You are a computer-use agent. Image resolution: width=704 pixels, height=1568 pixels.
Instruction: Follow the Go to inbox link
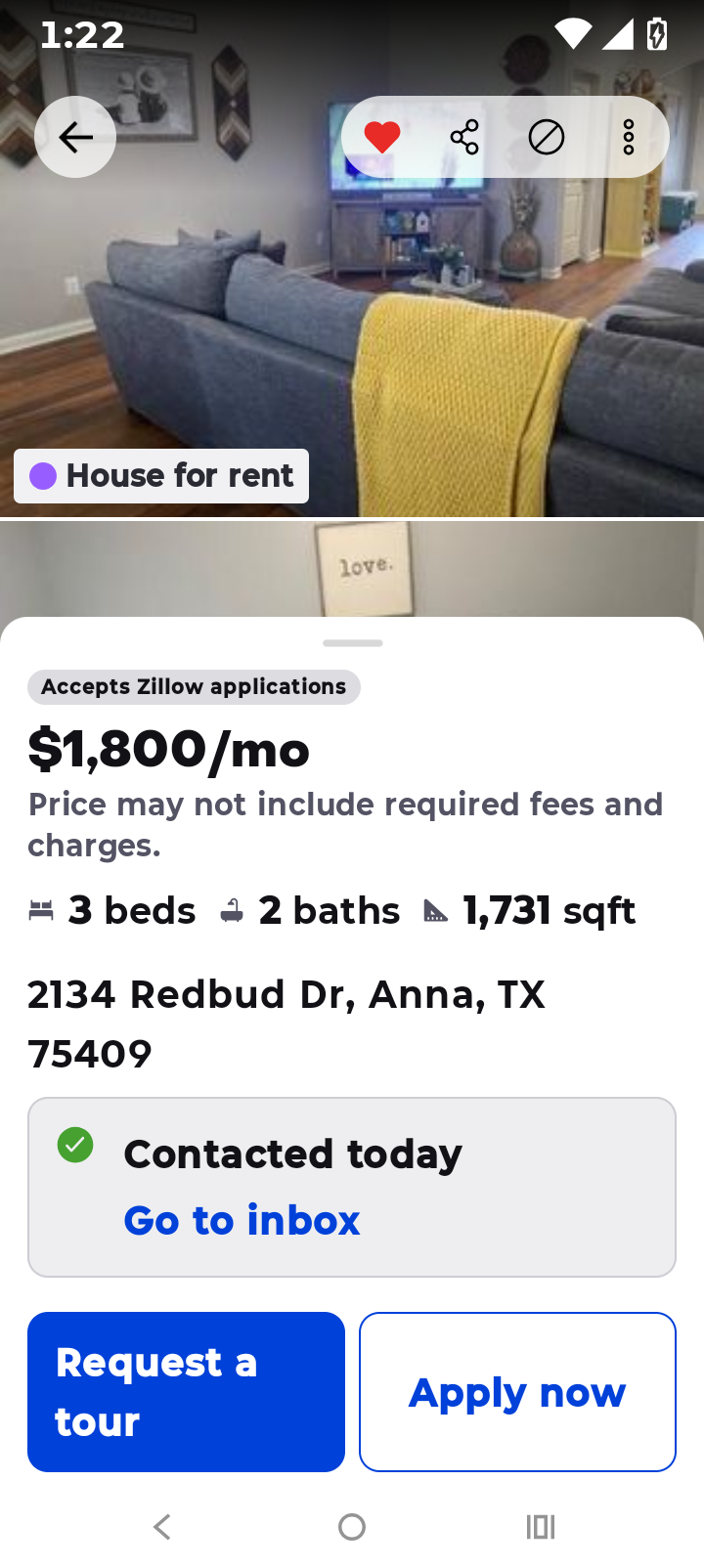[242, 1220]
